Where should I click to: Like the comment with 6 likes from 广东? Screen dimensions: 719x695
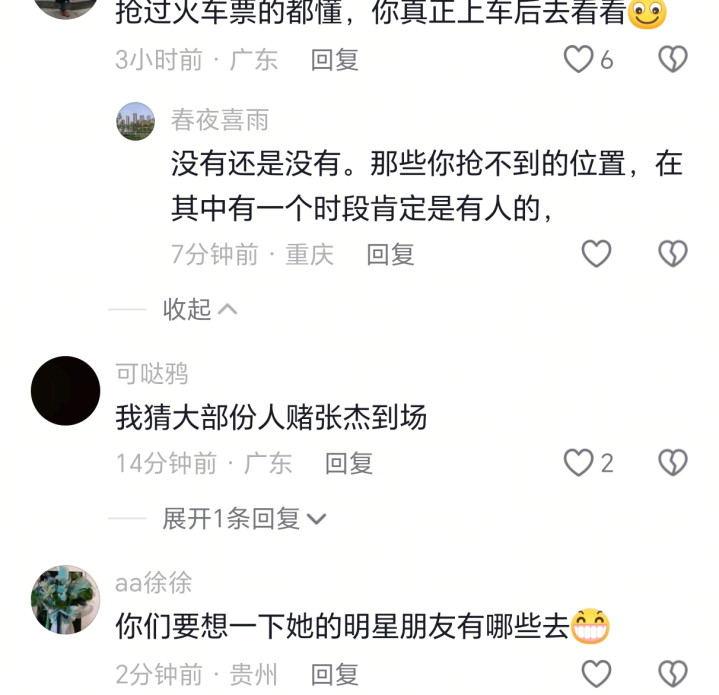[578, 59]
